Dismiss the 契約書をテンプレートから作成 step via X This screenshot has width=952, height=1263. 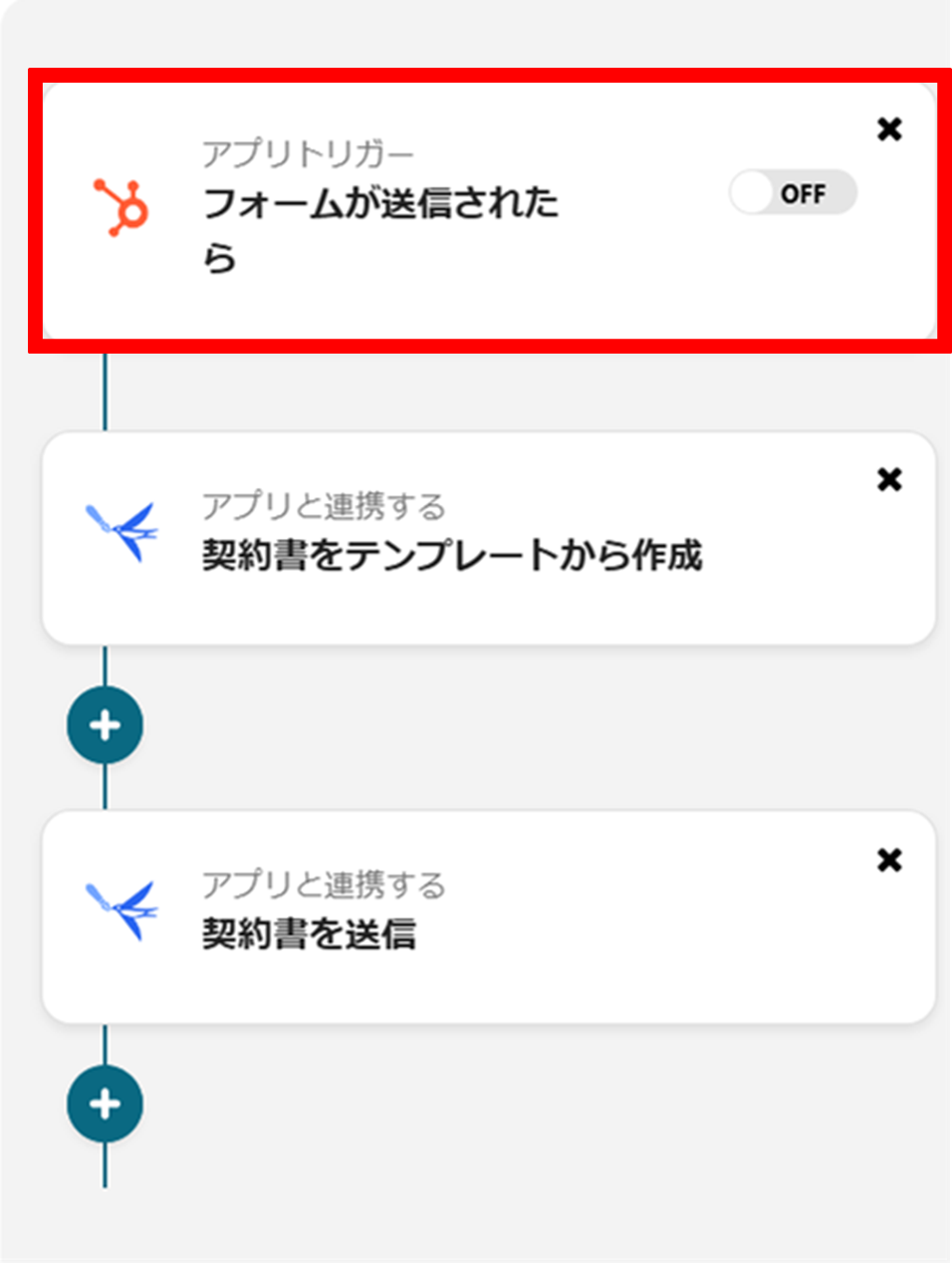pyautogui.click(x=889, y=480)
